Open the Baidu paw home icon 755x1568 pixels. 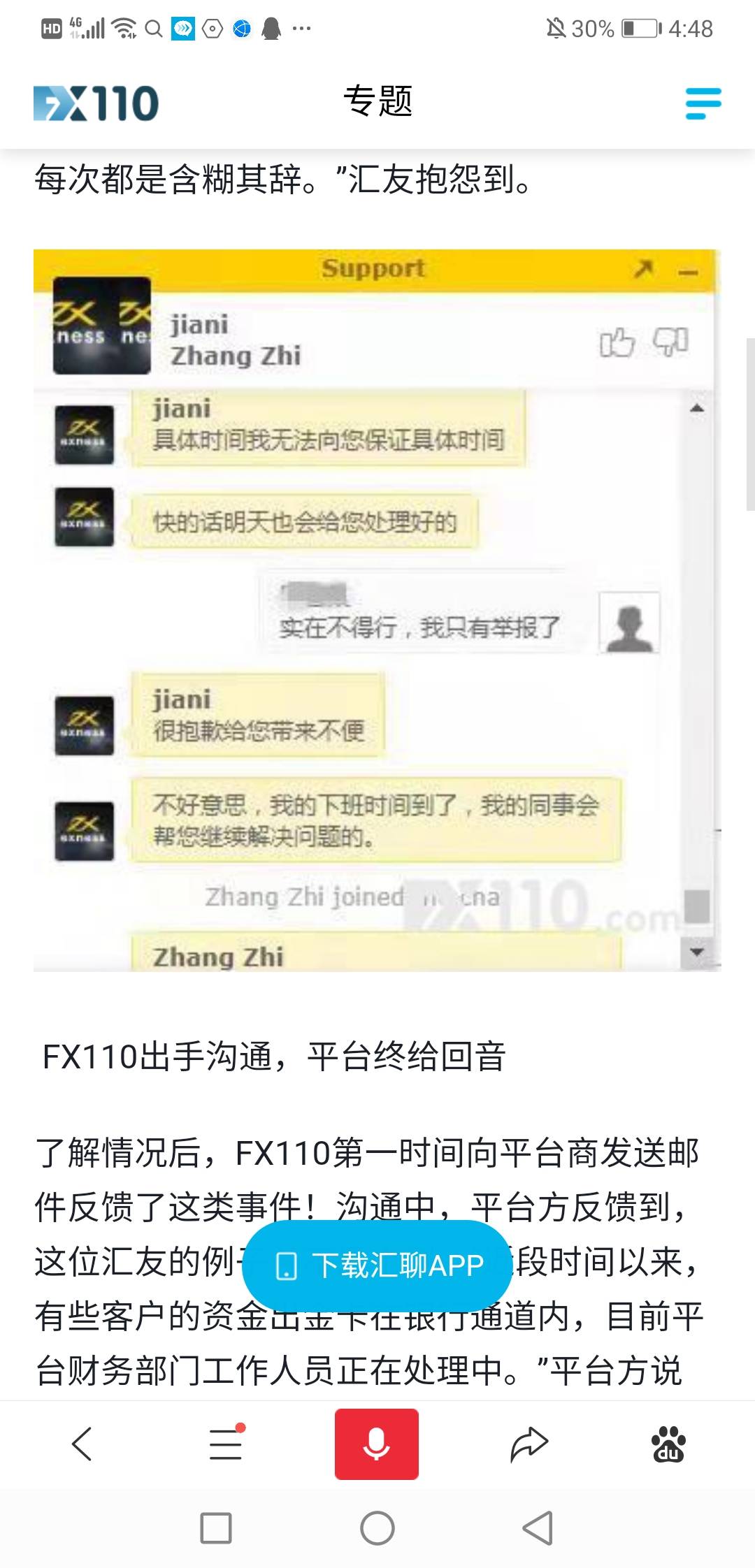[668, 1444]
